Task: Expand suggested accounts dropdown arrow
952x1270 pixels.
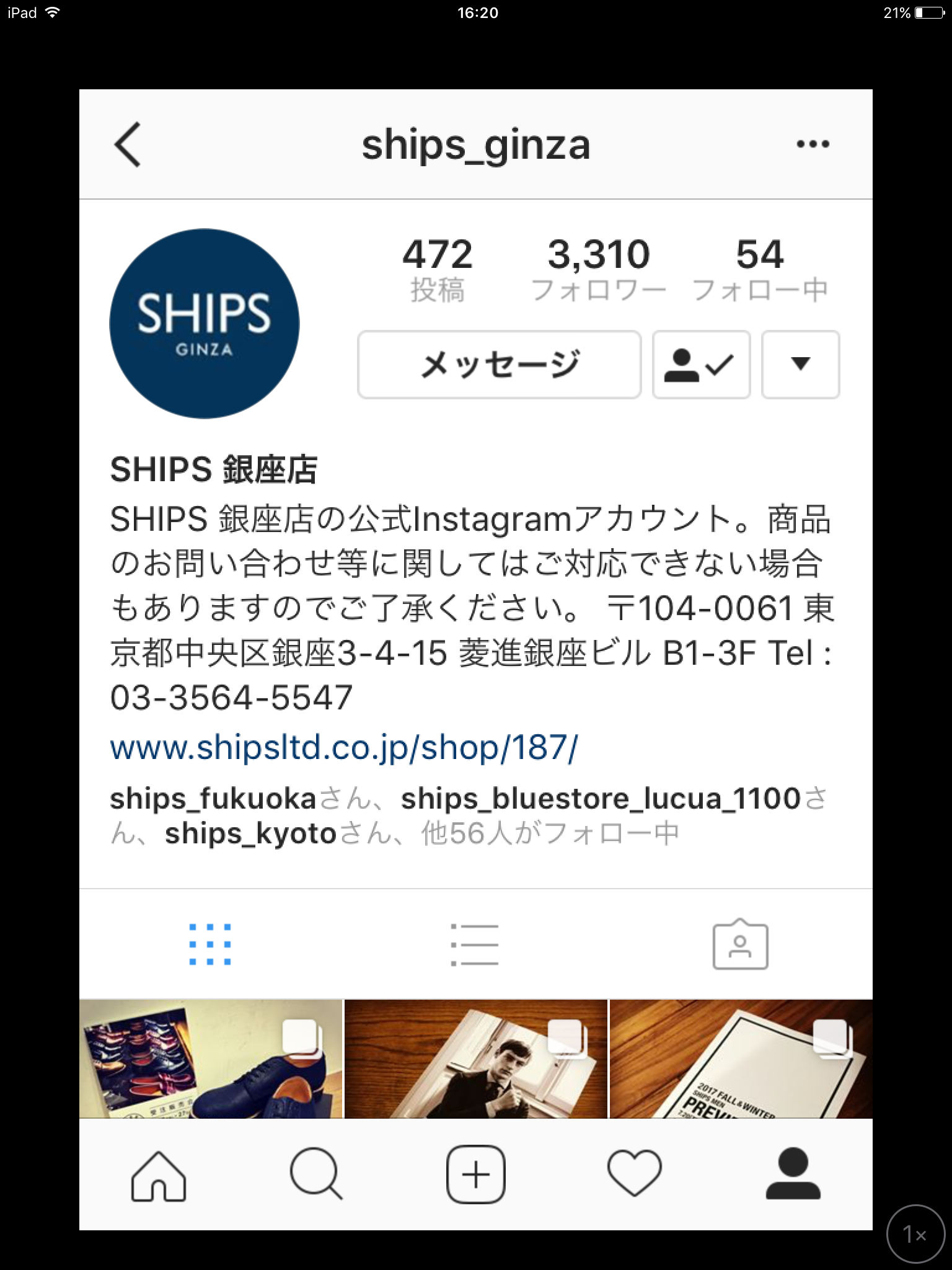Action: pos(800,364)
